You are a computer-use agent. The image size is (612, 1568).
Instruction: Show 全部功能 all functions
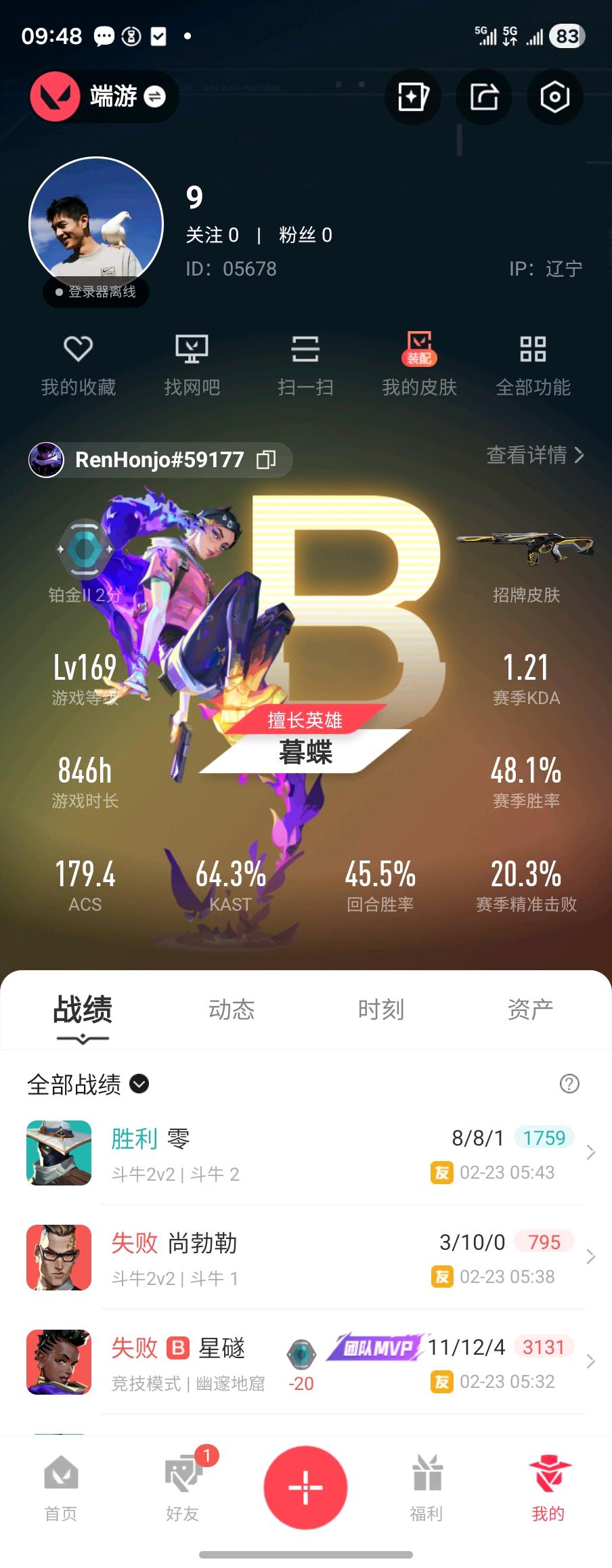pos(533,364)
